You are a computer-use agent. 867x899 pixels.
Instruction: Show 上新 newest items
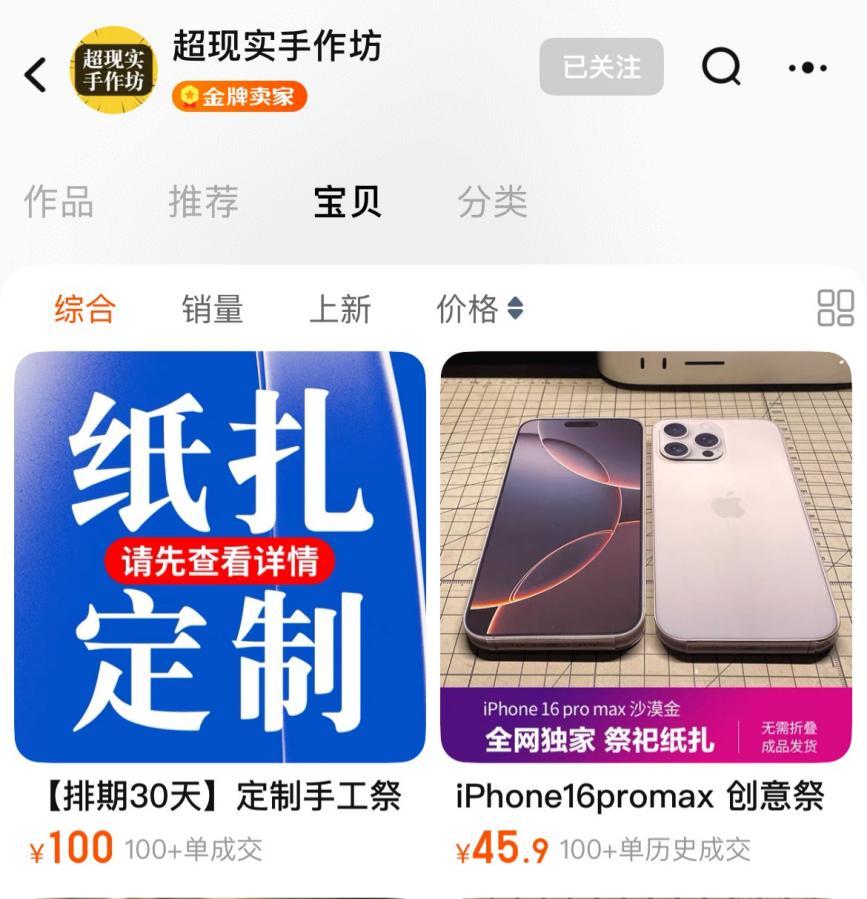pyautogui.click(x=340, y=309)
